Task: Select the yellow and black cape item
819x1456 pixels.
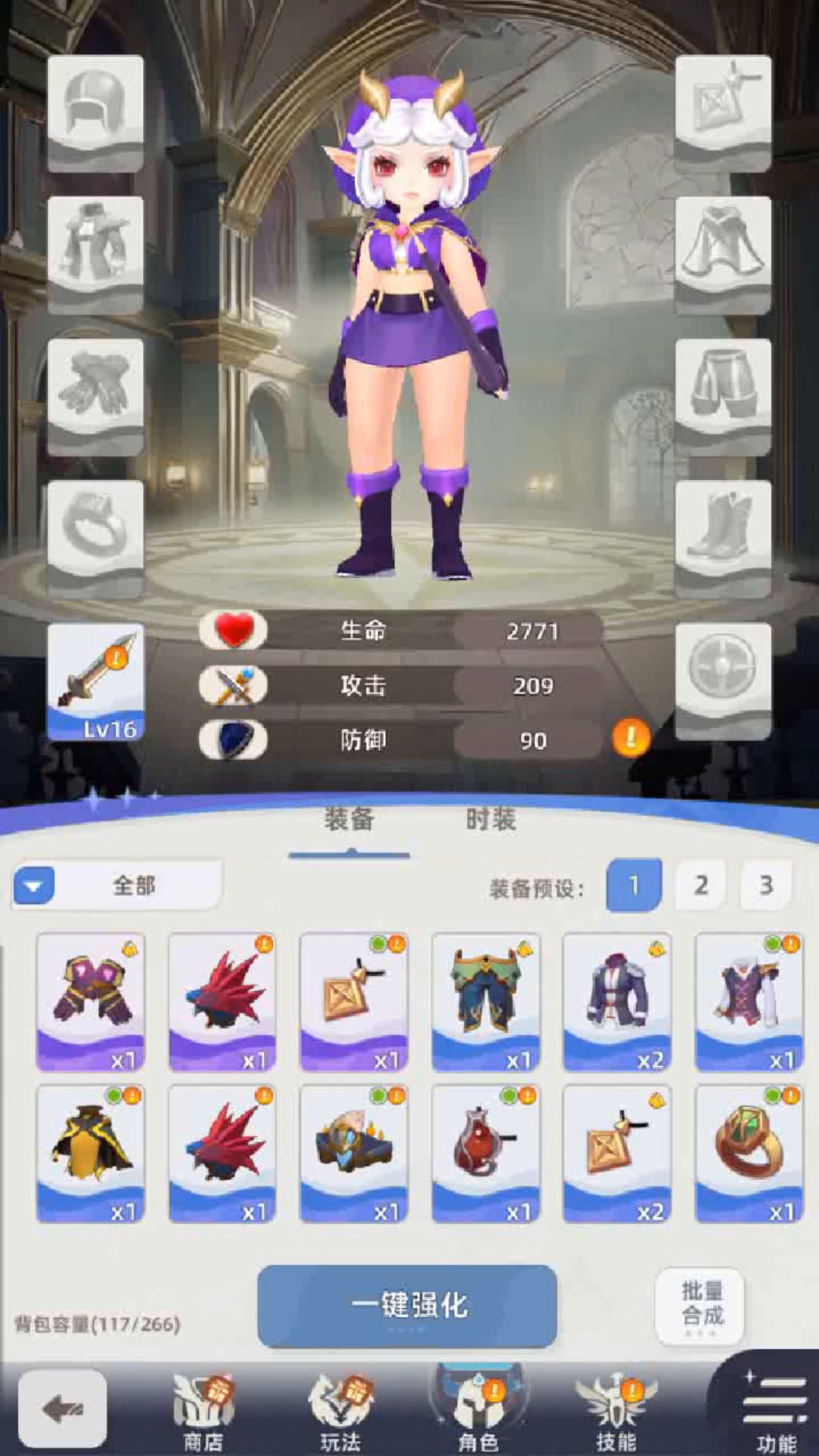Action: [90, 1153]
